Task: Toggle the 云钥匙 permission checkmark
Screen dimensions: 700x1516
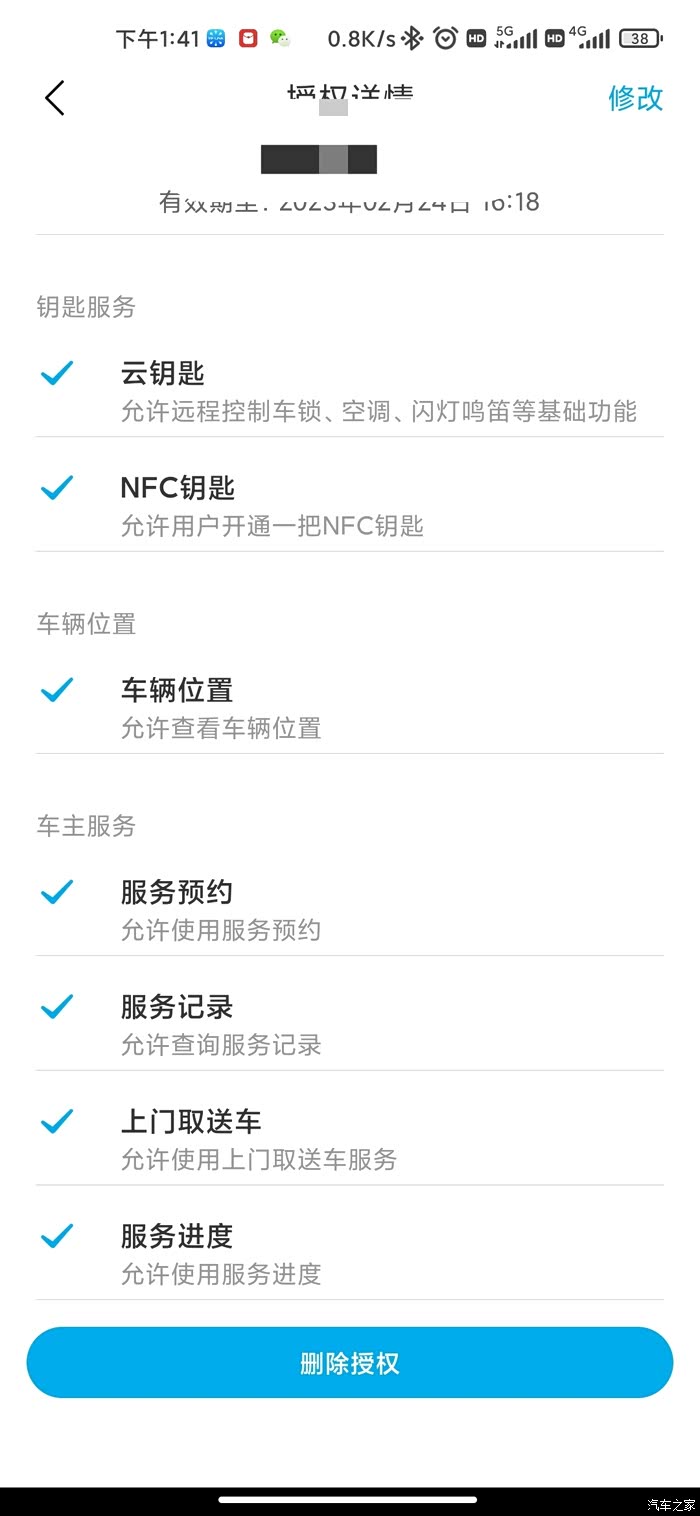Action: [x=57, y=374]
